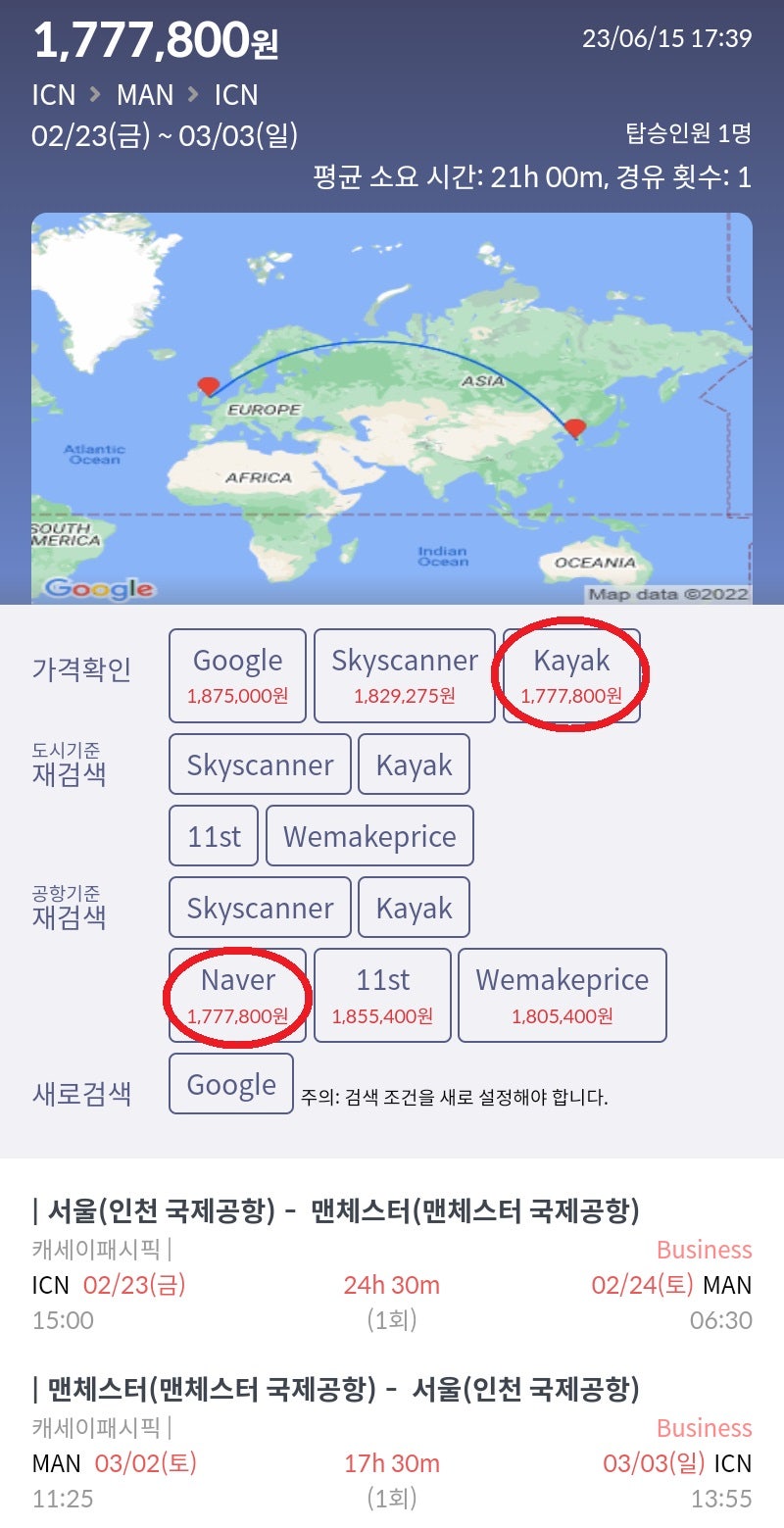Re-search by city (도시기준) on Skyscanner
This screenshot has width=784, height=1528.
pos(260,764)
